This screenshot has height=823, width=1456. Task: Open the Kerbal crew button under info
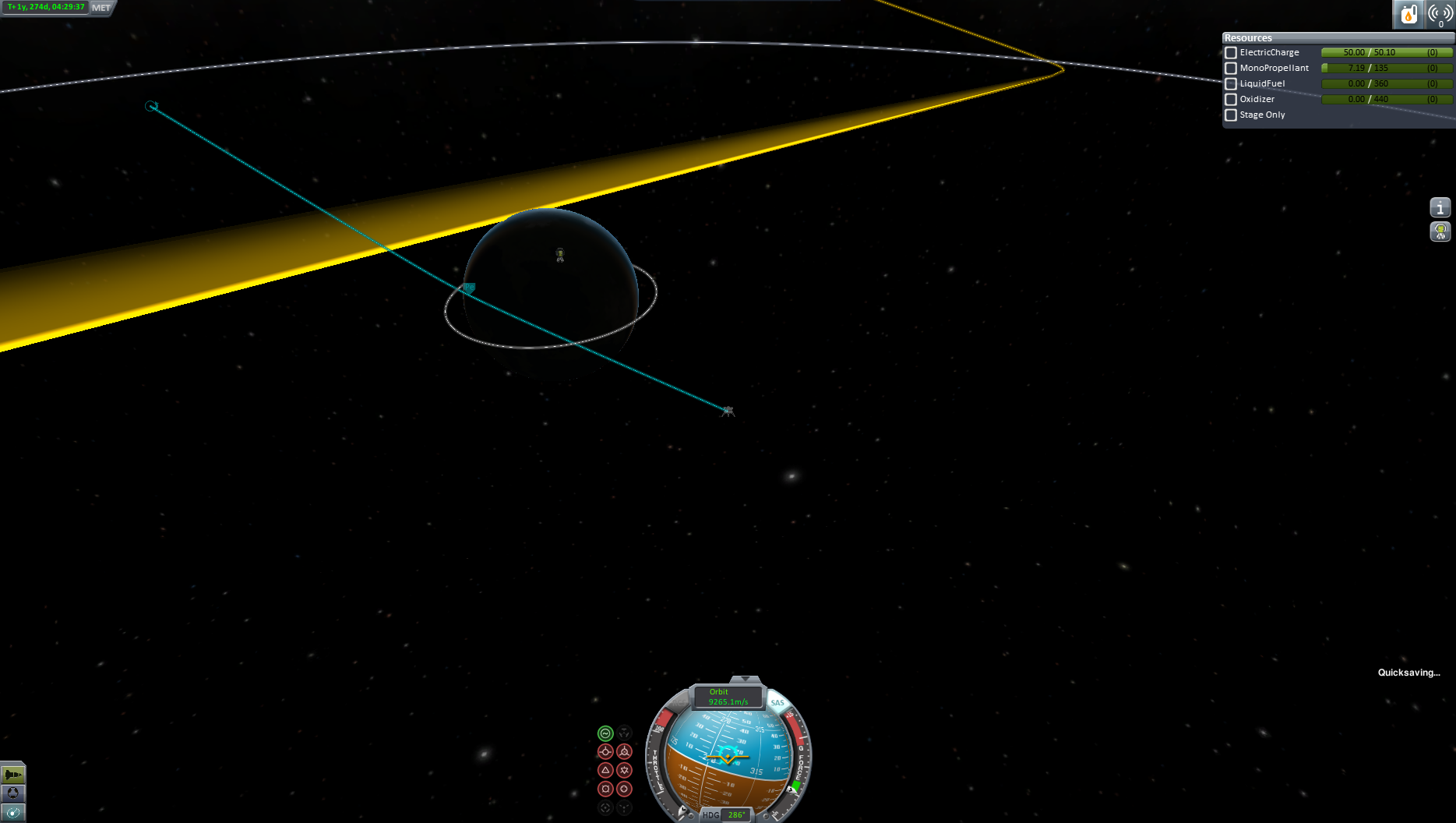pyautogui.click(x=1440, y=231)
